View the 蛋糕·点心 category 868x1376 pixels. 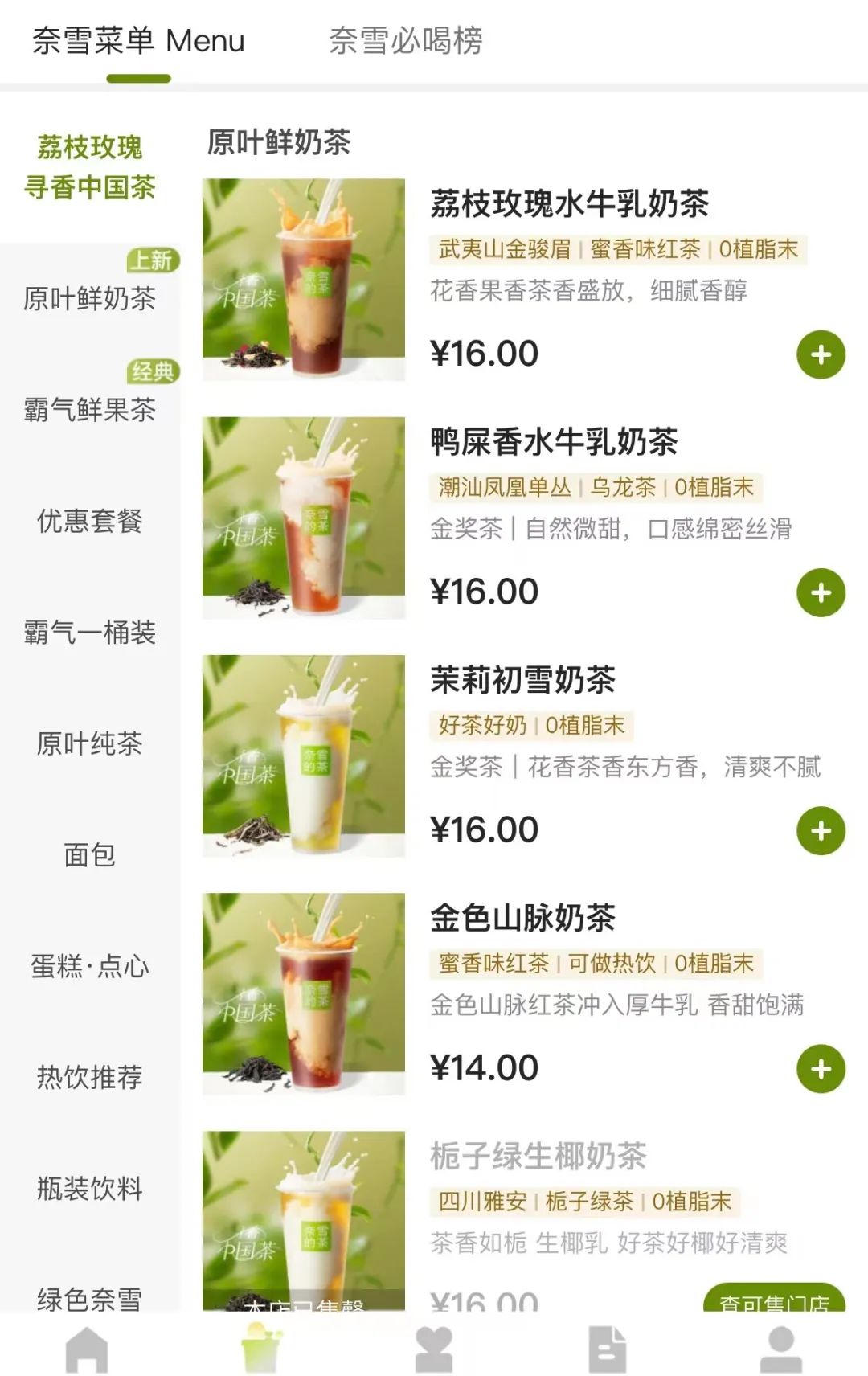(x=89, y=965)
